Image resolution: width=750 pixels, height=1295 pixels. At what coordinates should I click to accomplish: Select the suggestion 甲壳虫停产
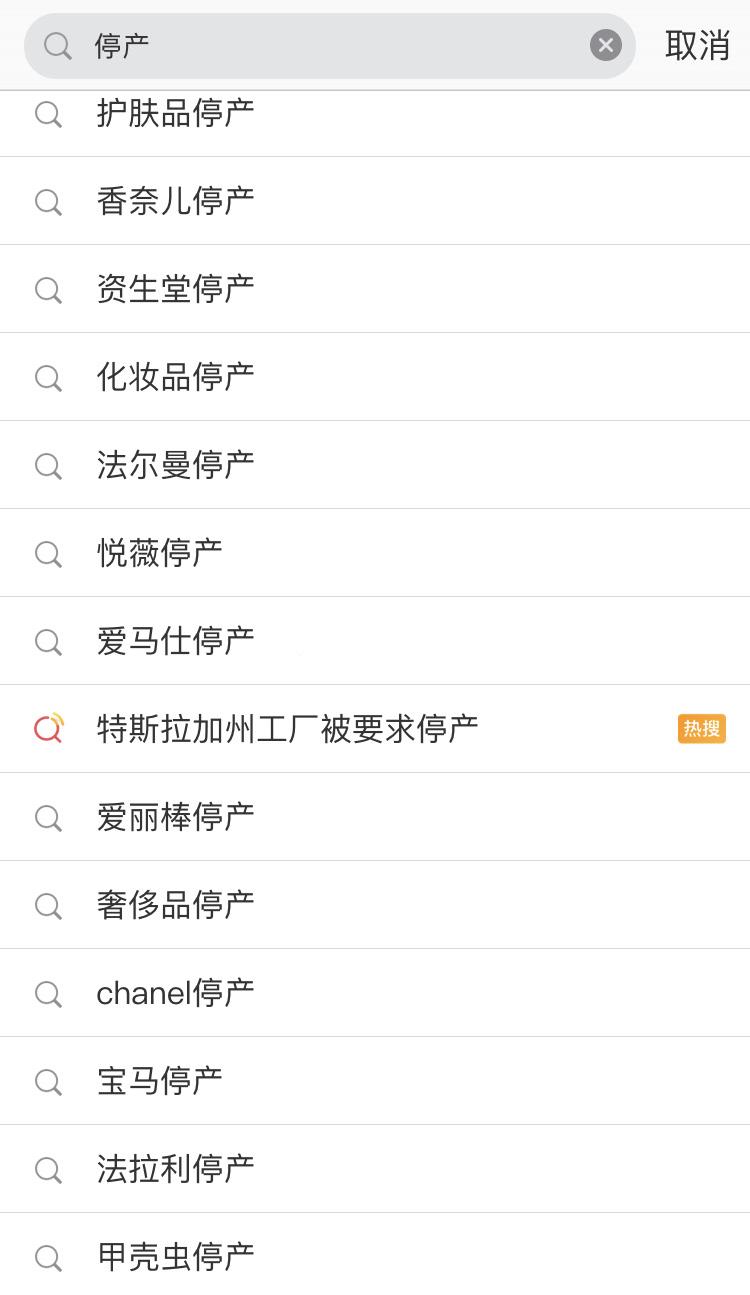coord(375,1254)
